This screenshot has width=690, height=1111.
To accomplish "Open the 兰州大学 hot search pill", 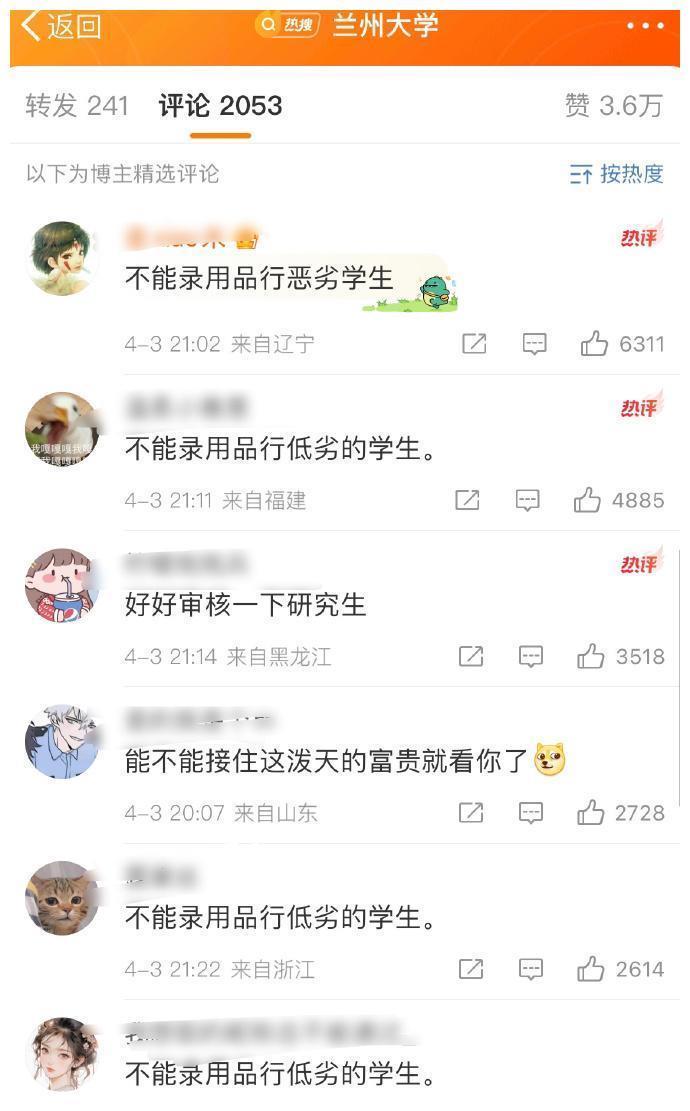I will pyautogui.click(x=348, y=26).
